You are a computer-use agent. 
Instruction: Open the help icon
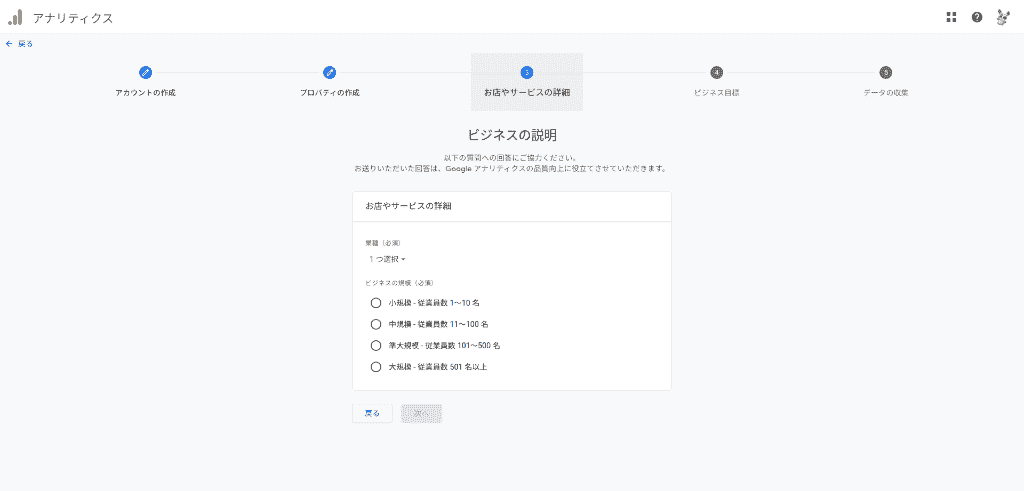tap(977, 17)
